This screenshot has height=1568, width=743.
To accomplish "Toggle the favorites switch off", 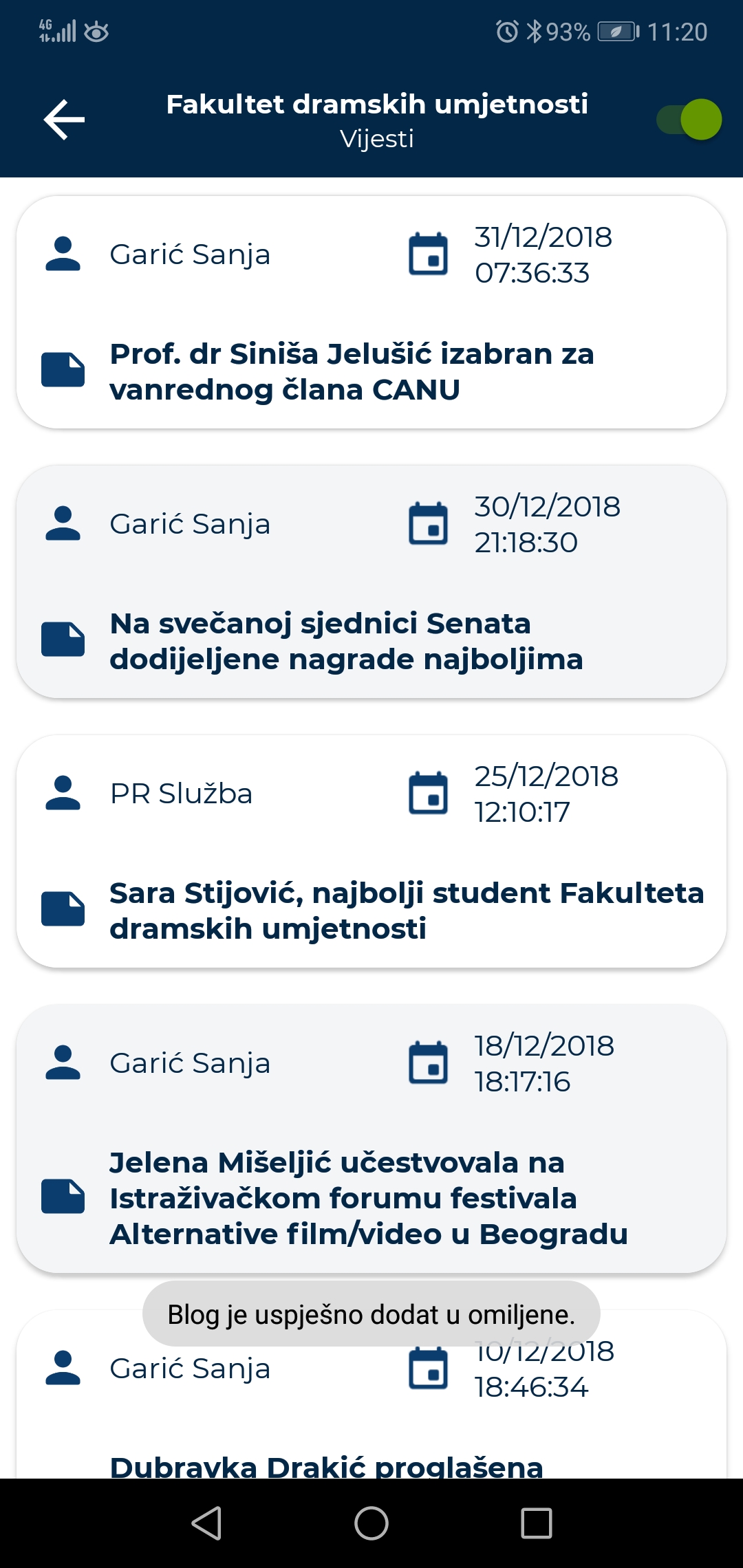I will (689, 120).
